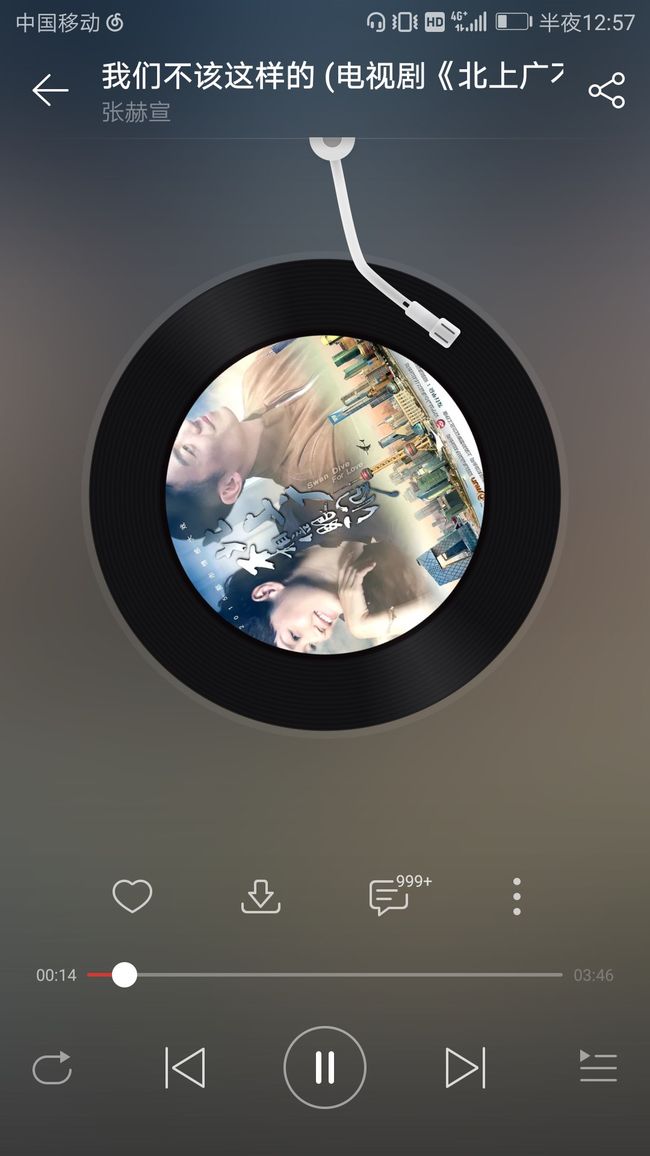This screenshot has width=650, height=1156.
Task: Open the three-dot more options menu
Action: coord(517,896)
